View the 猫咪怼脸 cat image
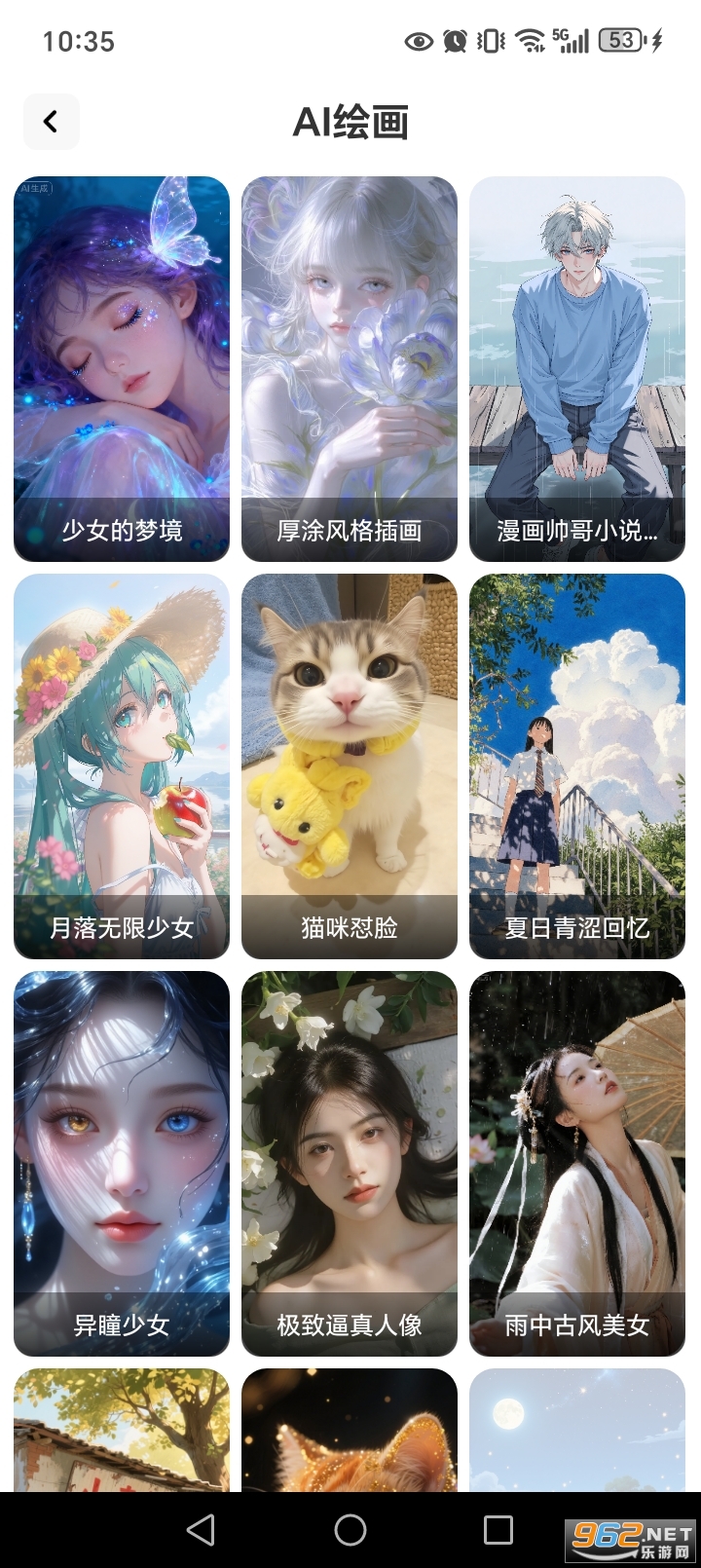 coord(349,765)
